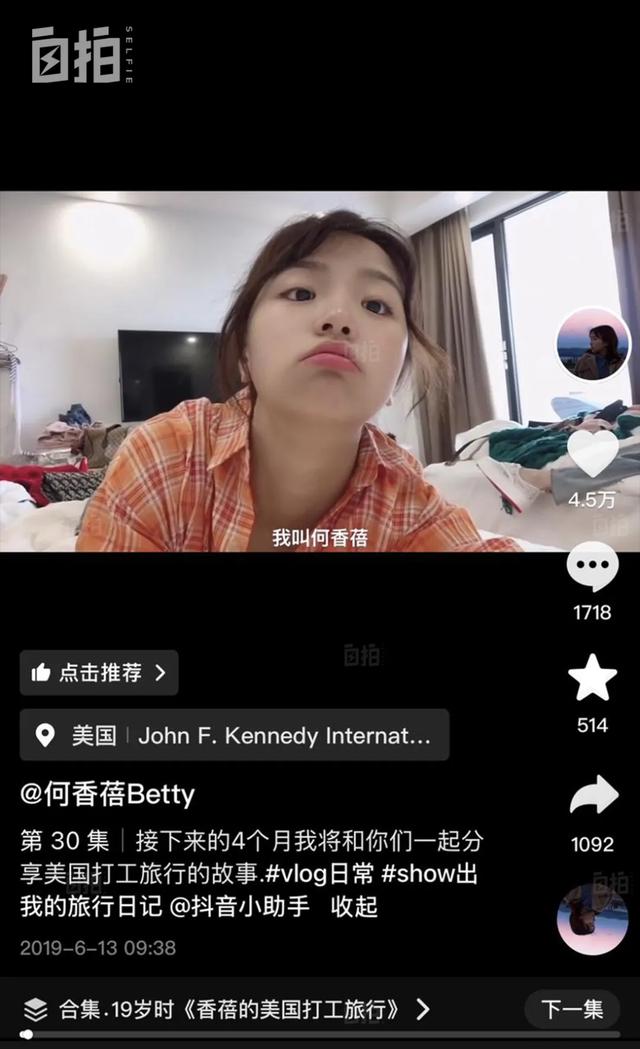This screenshot has width=640, height=1049.
Task: Open the spinning music disc
Action: (x=592, y=918)
